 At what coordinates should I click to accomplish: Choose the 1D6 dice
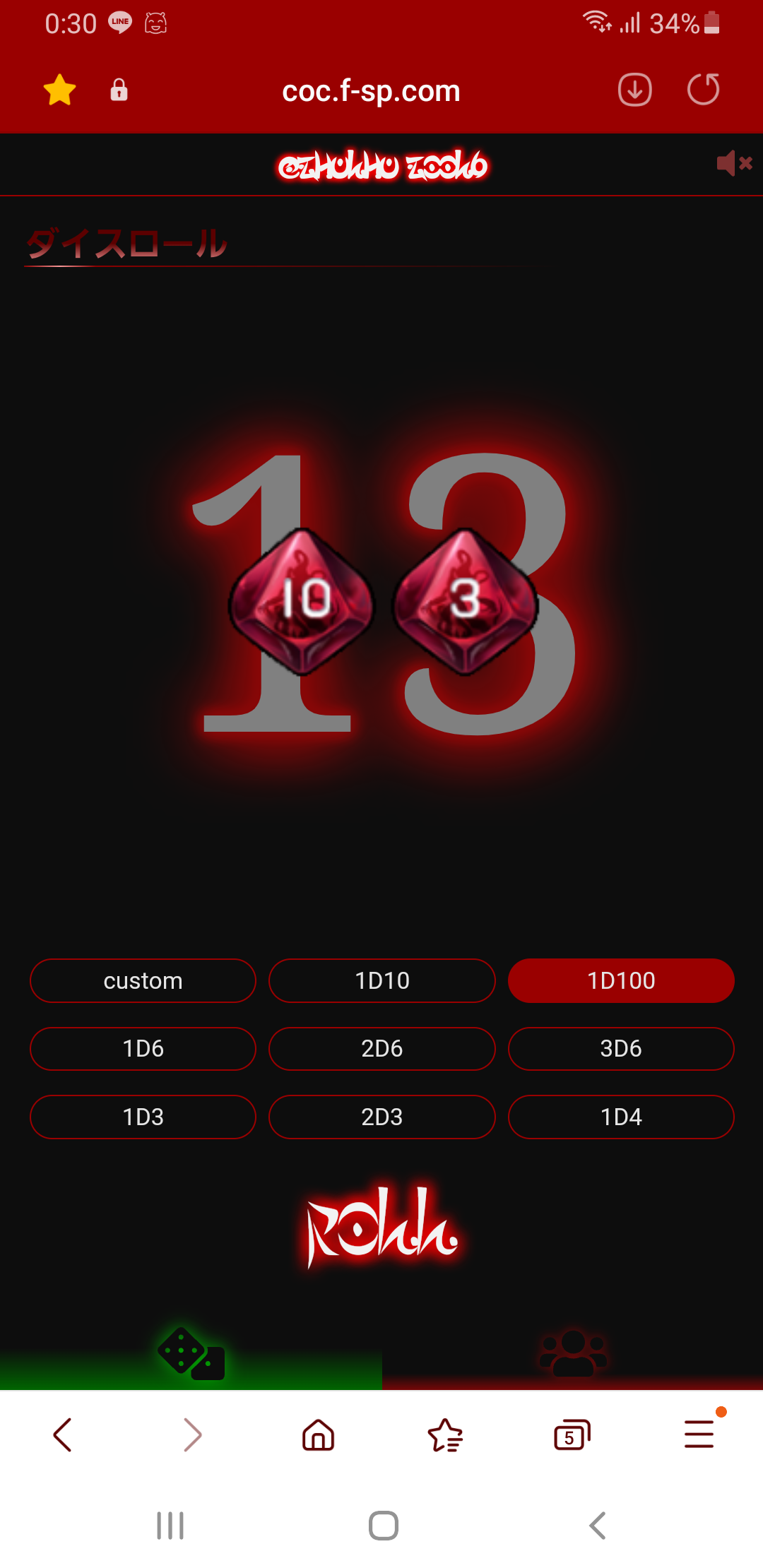[143, 1048]
